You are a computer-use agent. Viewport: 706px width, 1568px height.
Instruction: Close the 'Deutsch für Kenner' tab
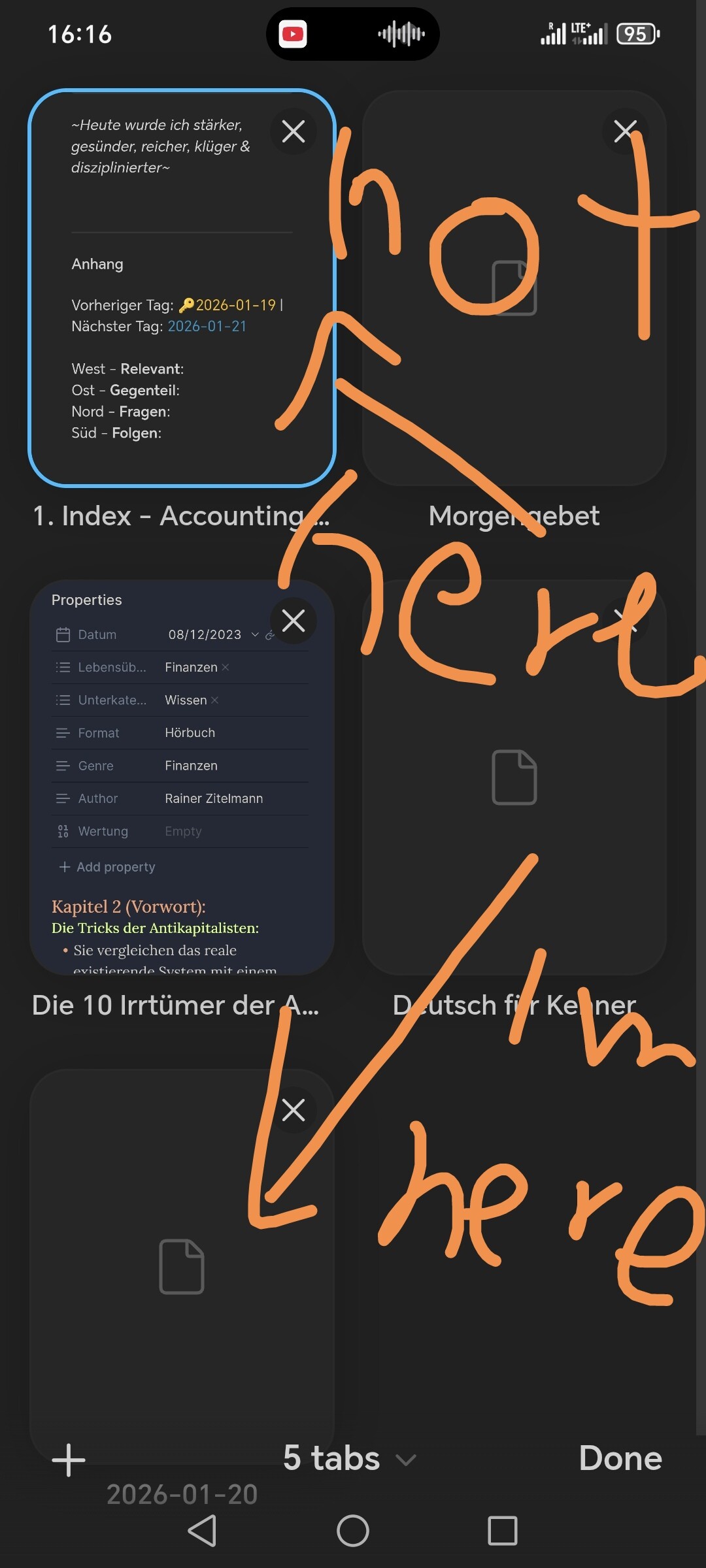pyautogui.click(x=625, y=620)
